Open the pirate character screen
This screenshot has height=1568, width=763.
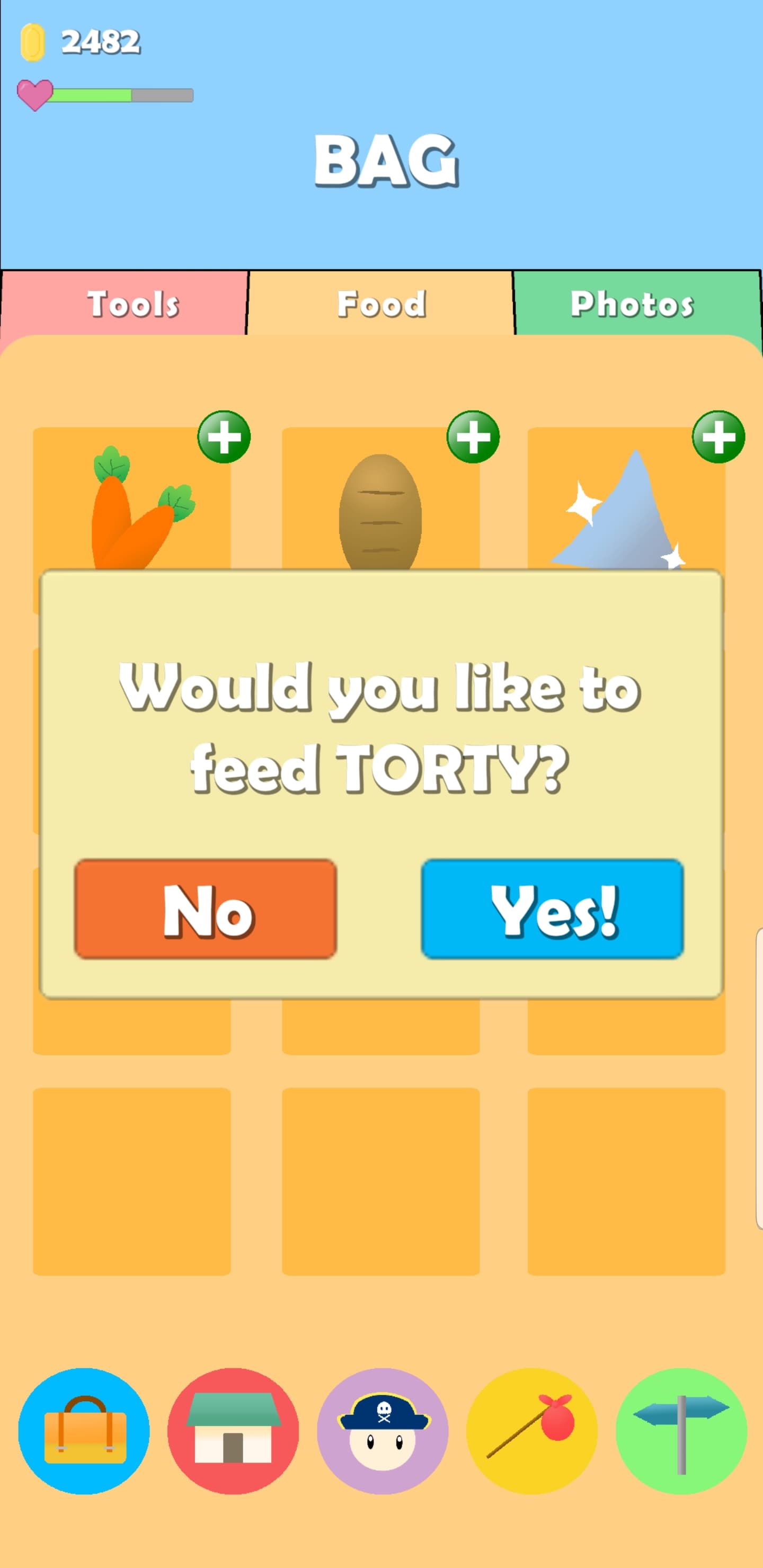383,1430
